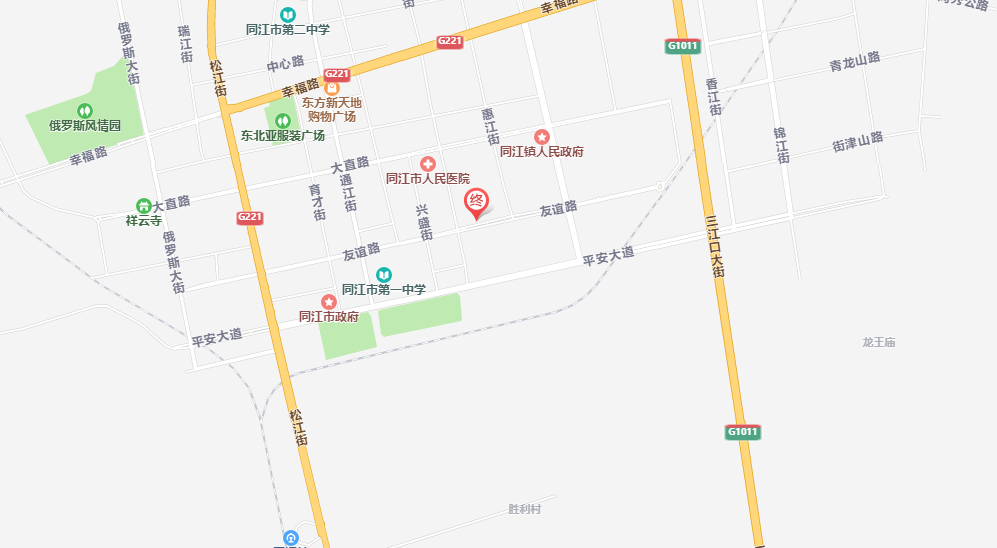Viewport: 997px width, 548px height.
Task: Select the 同江市人民医院 hospital marker
Action: click(427, 164)
